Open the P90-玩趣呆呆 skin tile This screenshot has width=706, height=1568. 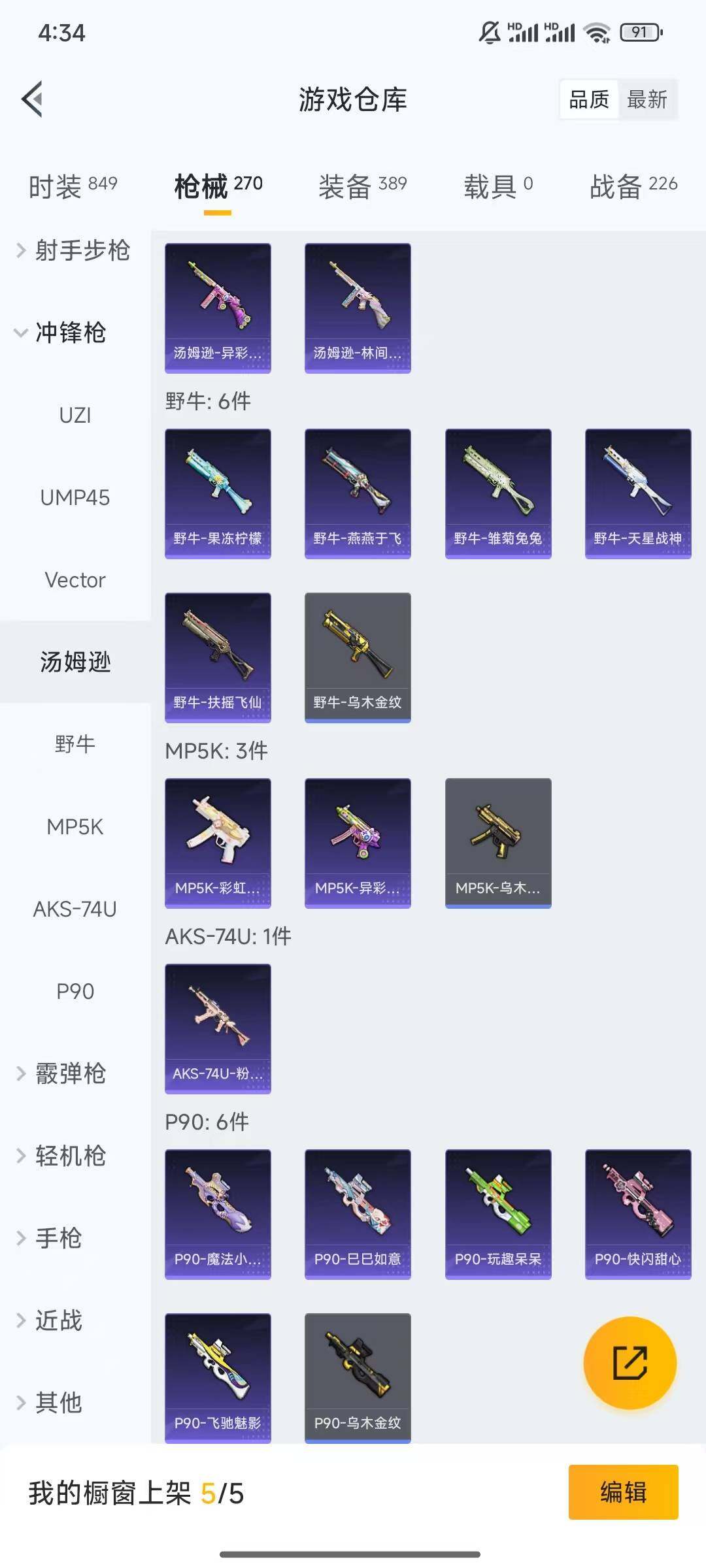click(x=498, y=1214)
